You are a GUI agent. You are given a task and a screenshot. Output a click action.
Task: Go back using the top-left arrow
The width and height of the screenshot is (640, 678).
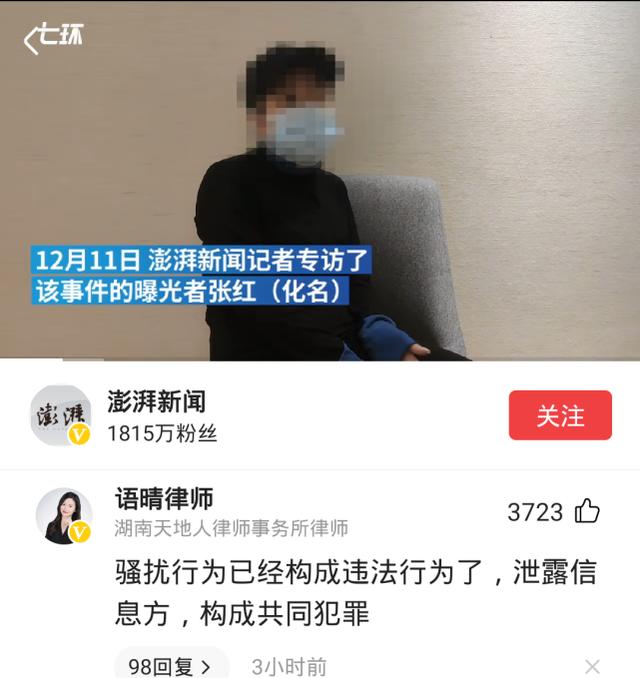32,39
